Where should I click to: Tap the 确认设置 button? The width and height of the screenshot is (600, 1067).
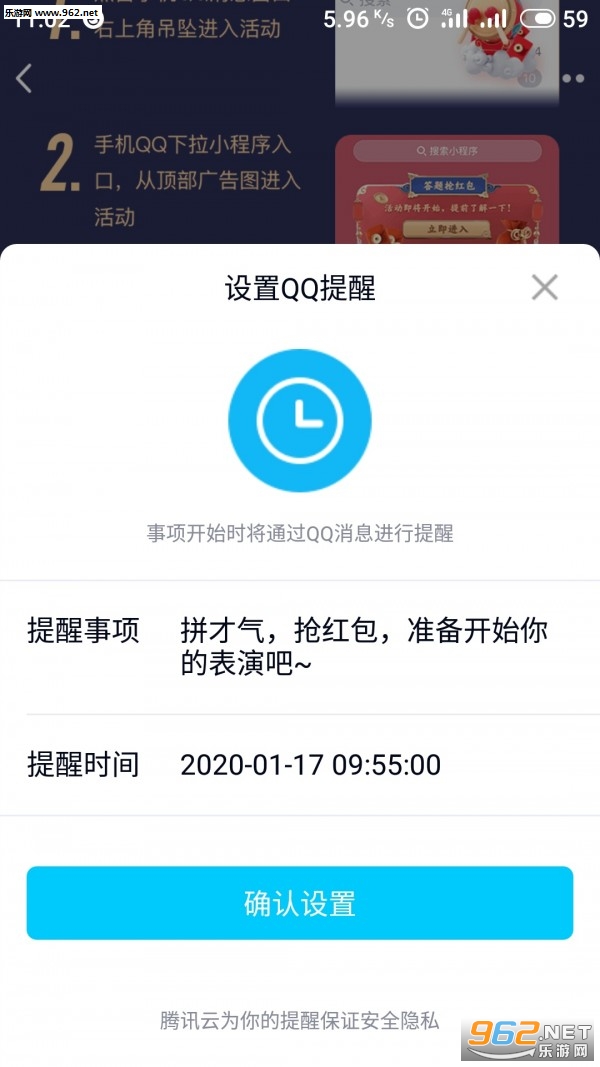pyautogui.click(x=300, y=903)
